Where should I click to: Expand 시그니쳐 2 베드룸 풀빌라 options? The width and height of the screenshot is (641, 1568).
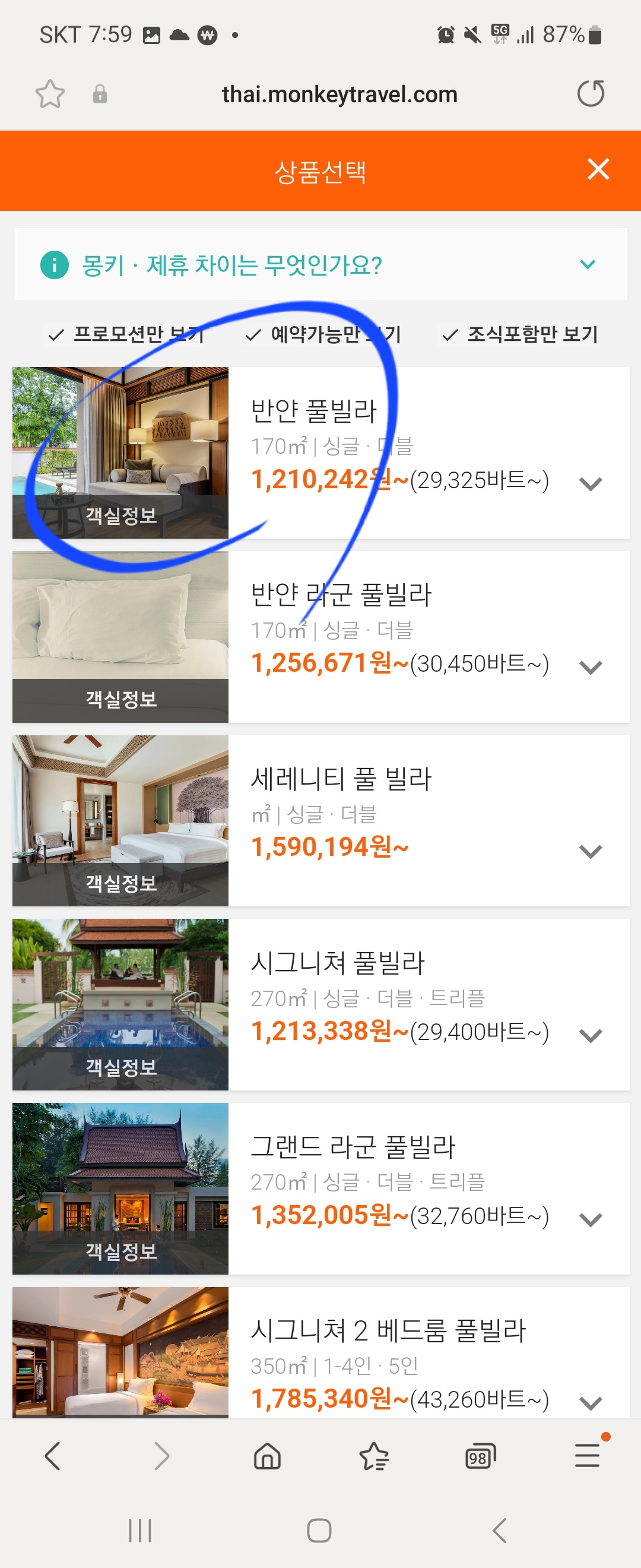(590, 1402)
